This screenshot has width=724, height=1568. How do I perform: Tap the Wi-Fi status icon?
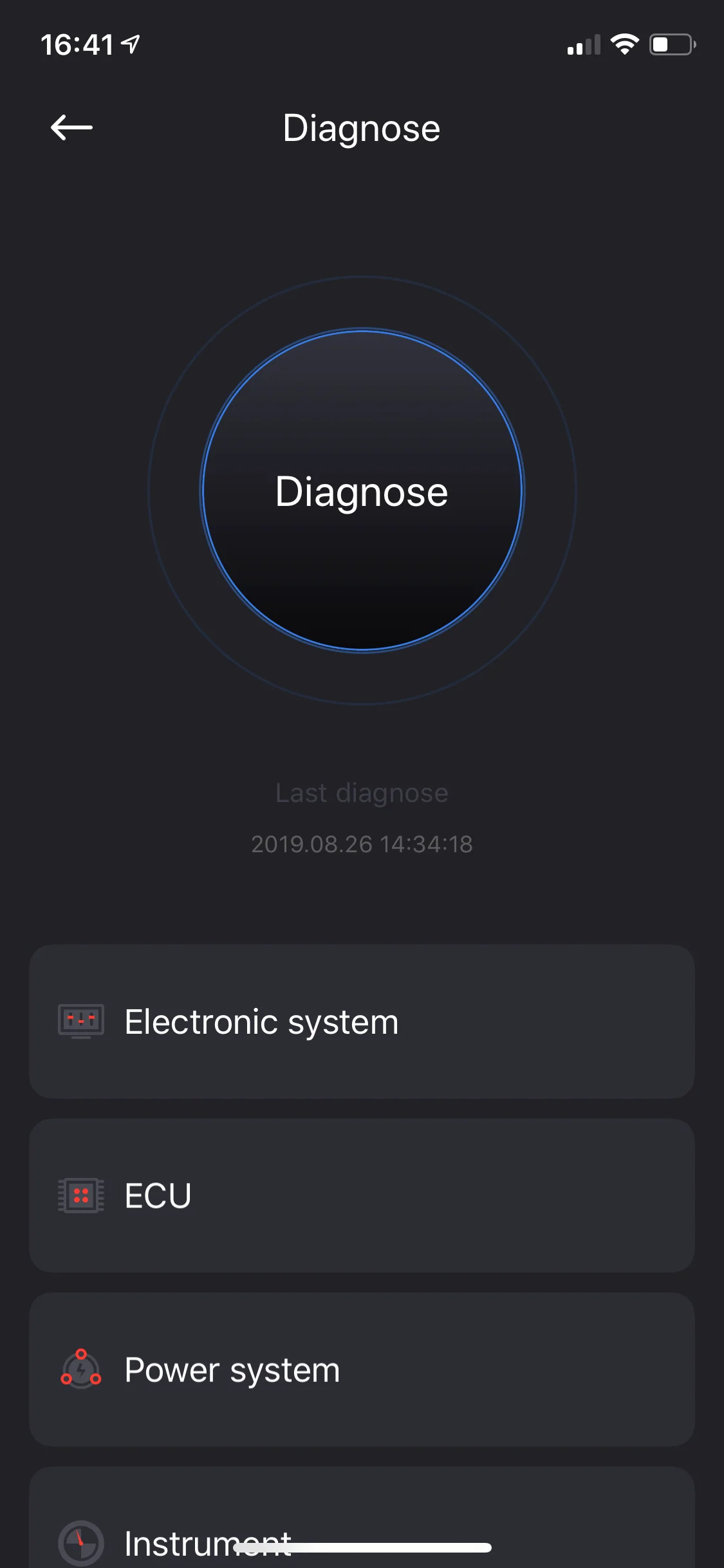(623, 44)
